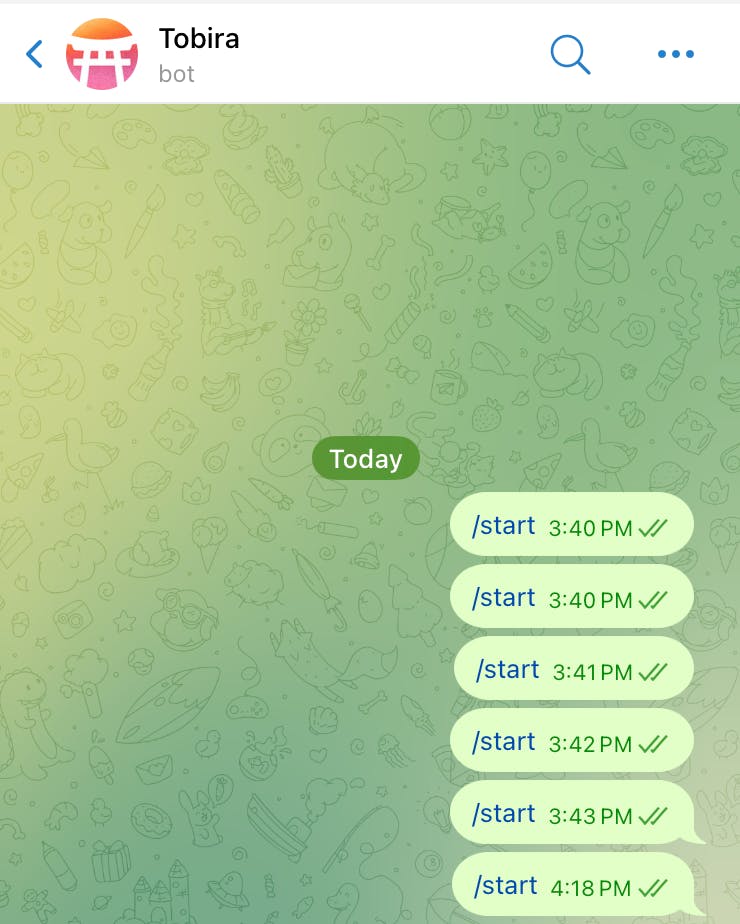Tap the /start command sent at 4:18 PM
Screen dimensions: 740x924
tap(506, 886)
